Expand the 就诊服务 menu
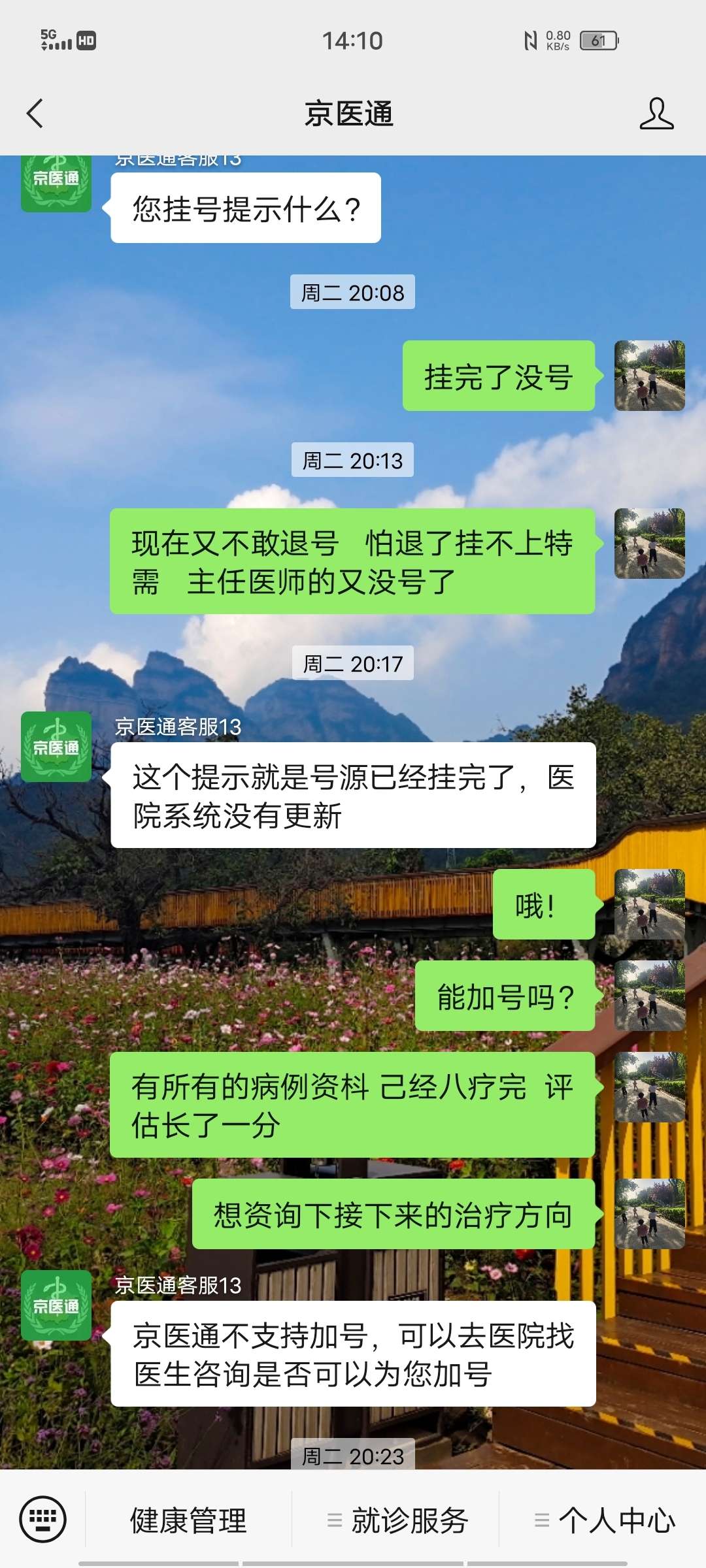This screenshot has height=1568, width=706. 397,1520
